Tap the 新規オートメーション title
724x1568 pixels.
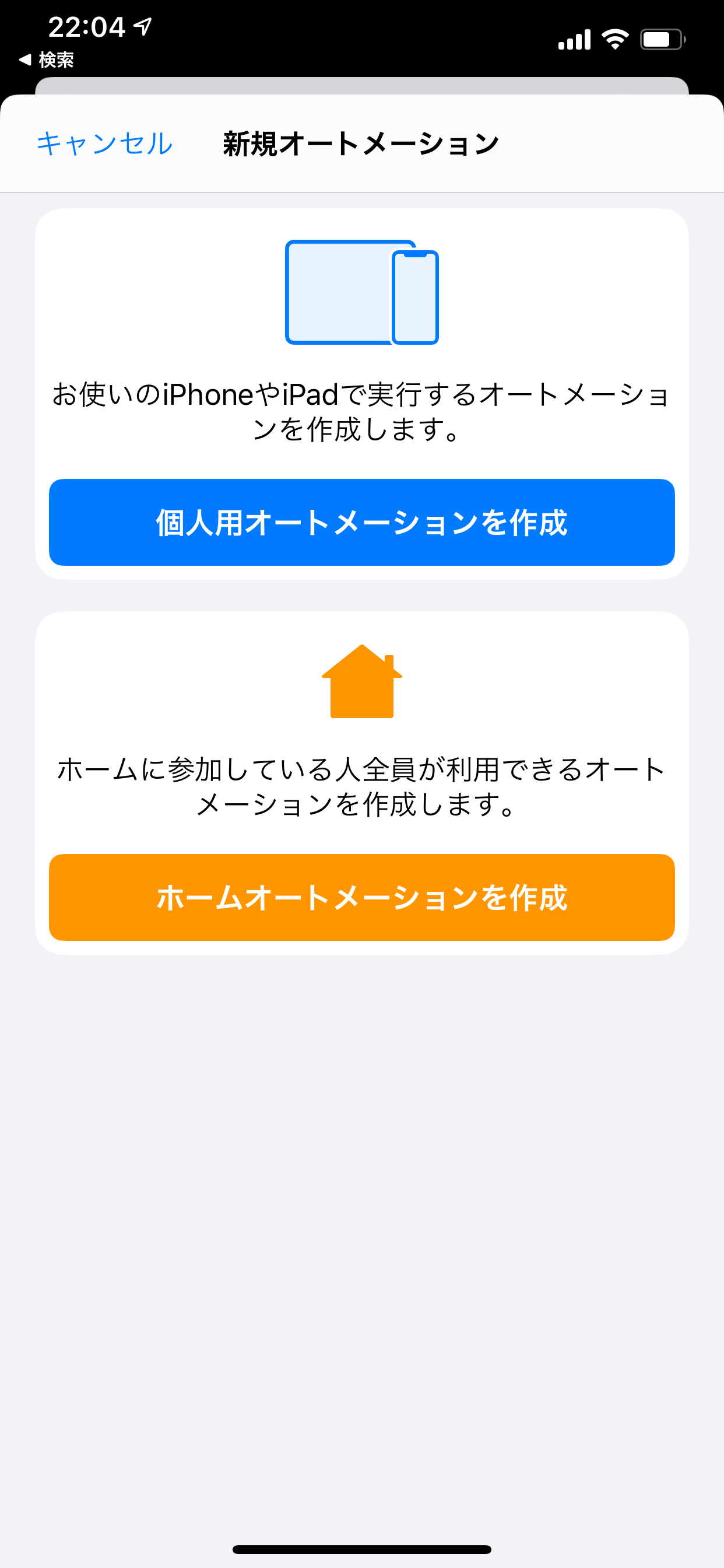360,143
